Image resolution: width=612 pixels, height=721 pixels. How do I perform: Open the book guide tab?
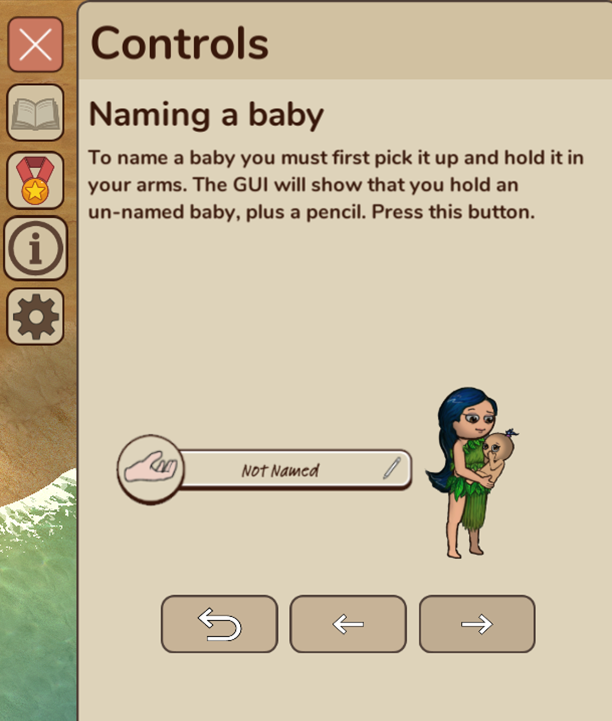pyautogui.click(x=36, y=113)
